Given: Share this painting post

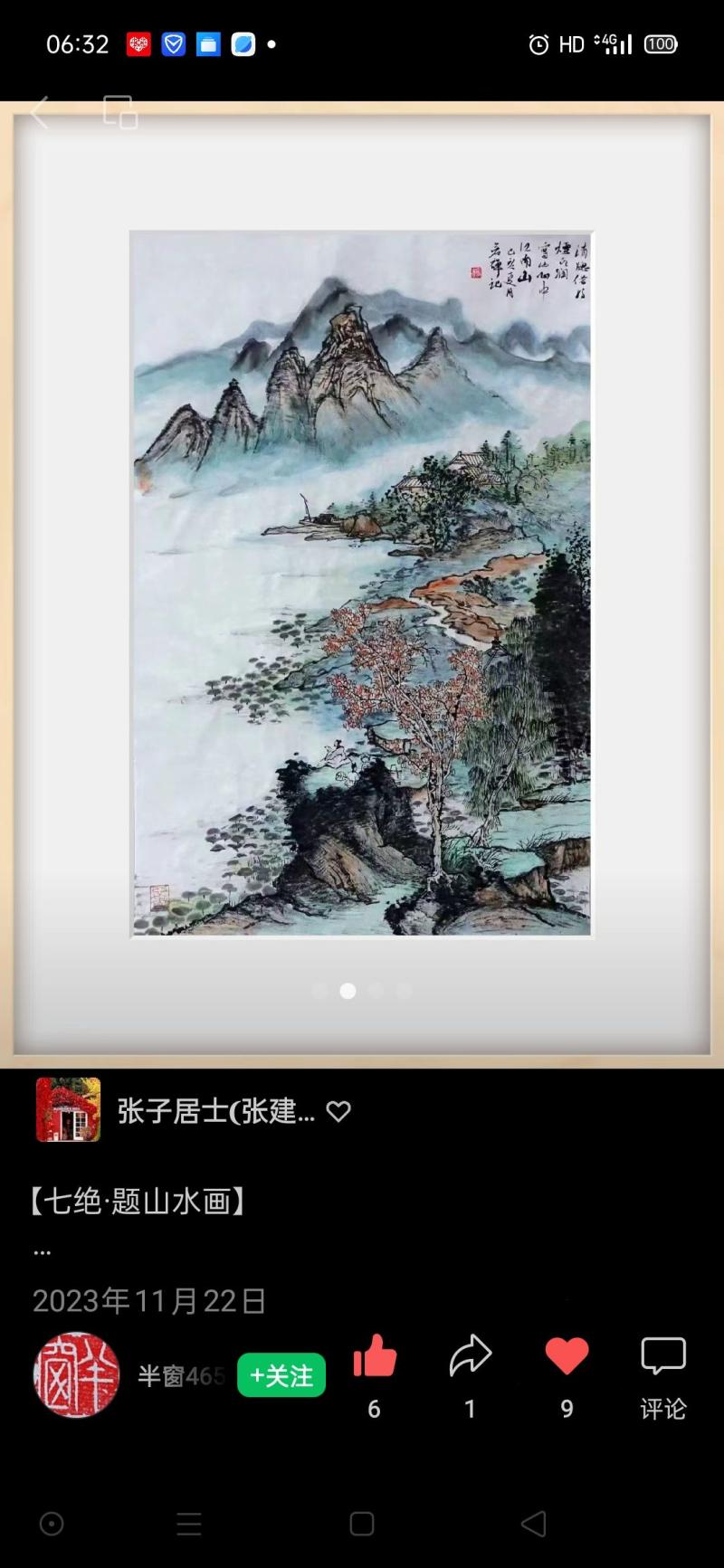Looking at the screenshot, I should 470,1357.
